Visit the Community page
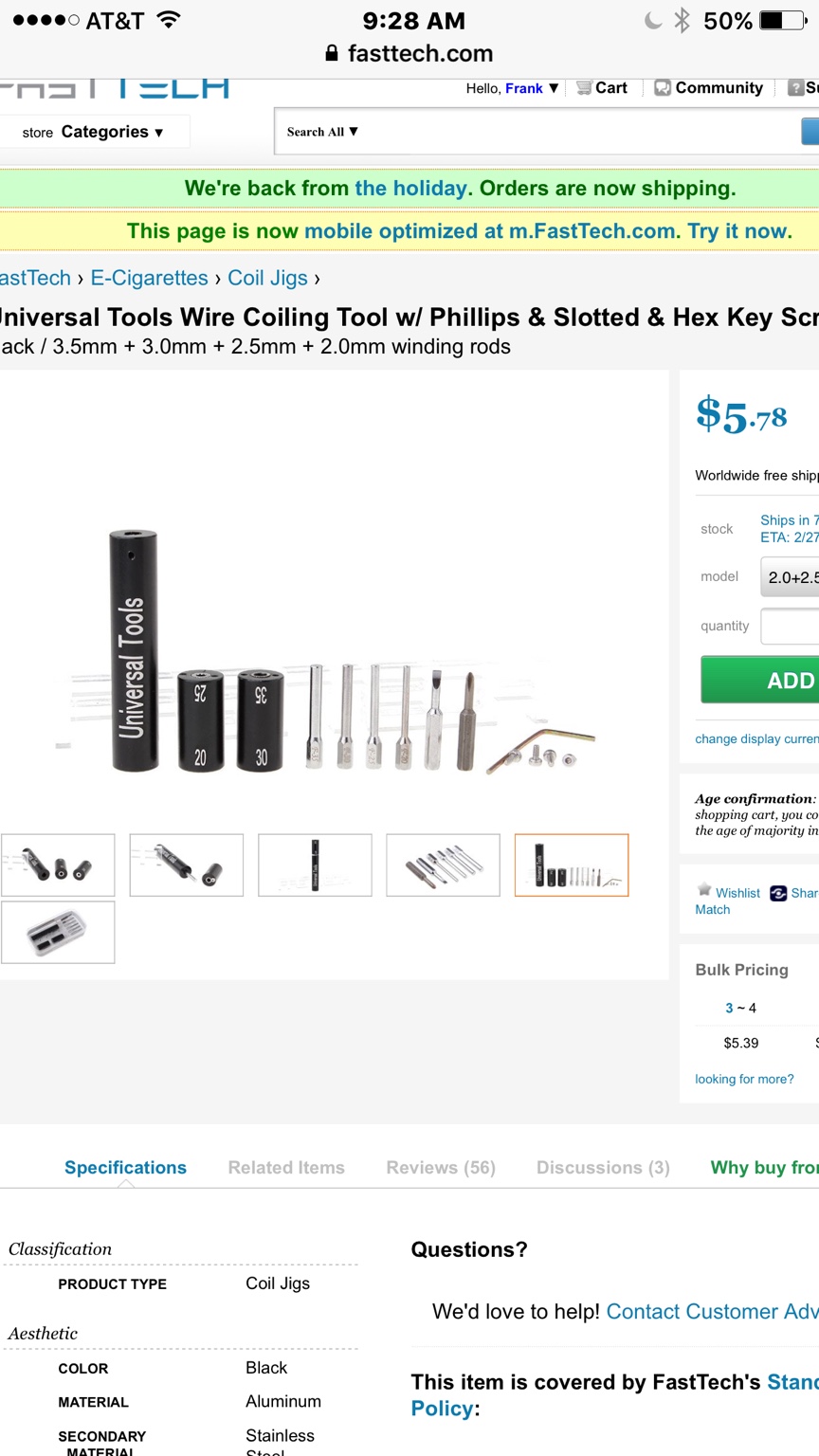The height and width of the screenshot is (1456, 819). [x=709, y=88]
